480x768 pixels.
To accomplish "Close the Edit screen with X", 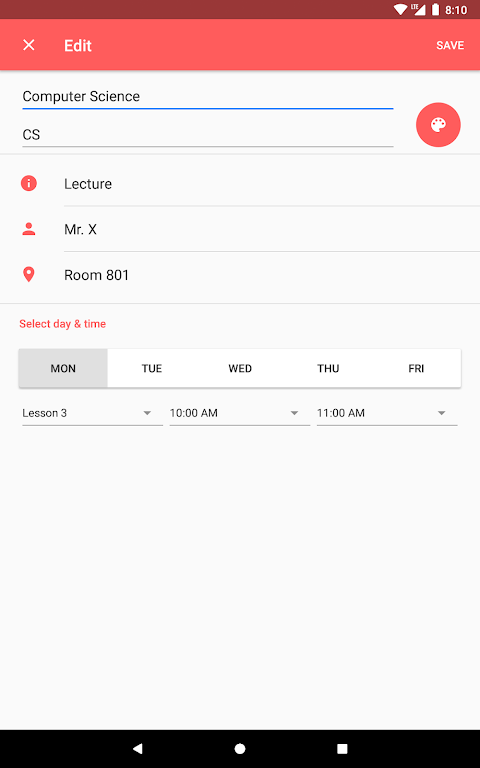I will (29, 45).
